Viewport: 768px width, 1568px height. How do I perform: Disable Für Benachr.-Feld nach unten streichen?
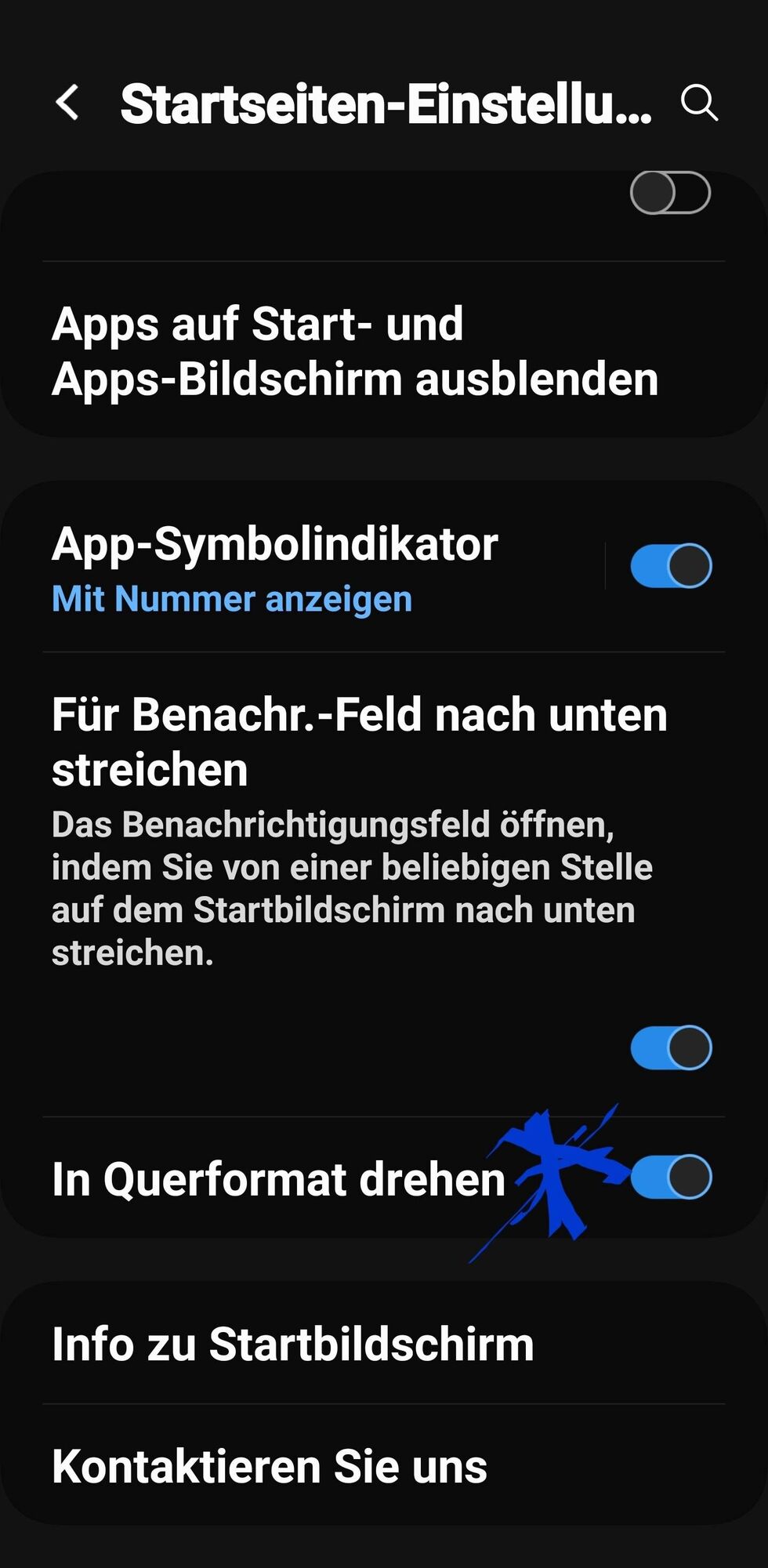[x=671, y=1047]
